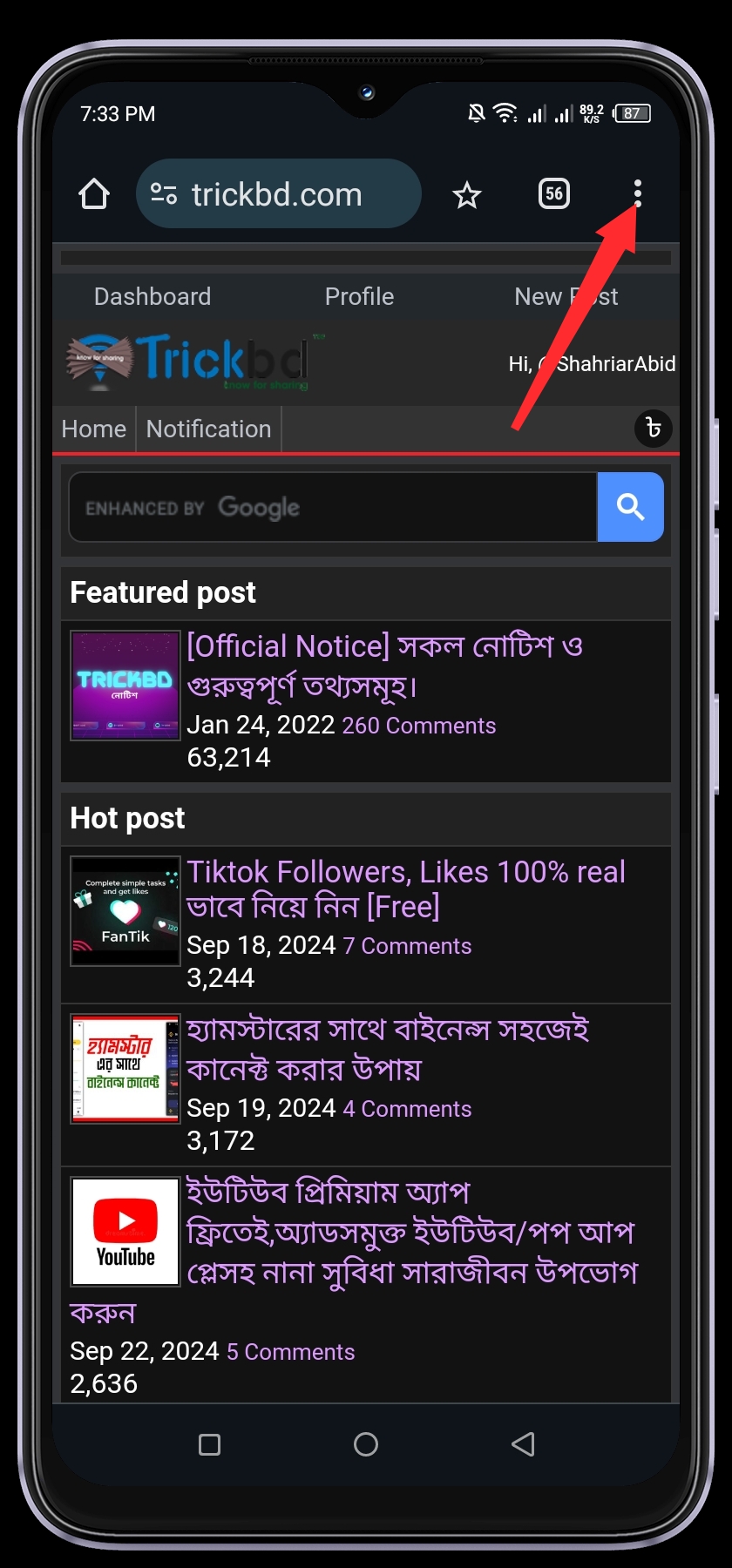
Task: Open the Profile link
Action: click(x=359, y=297)
